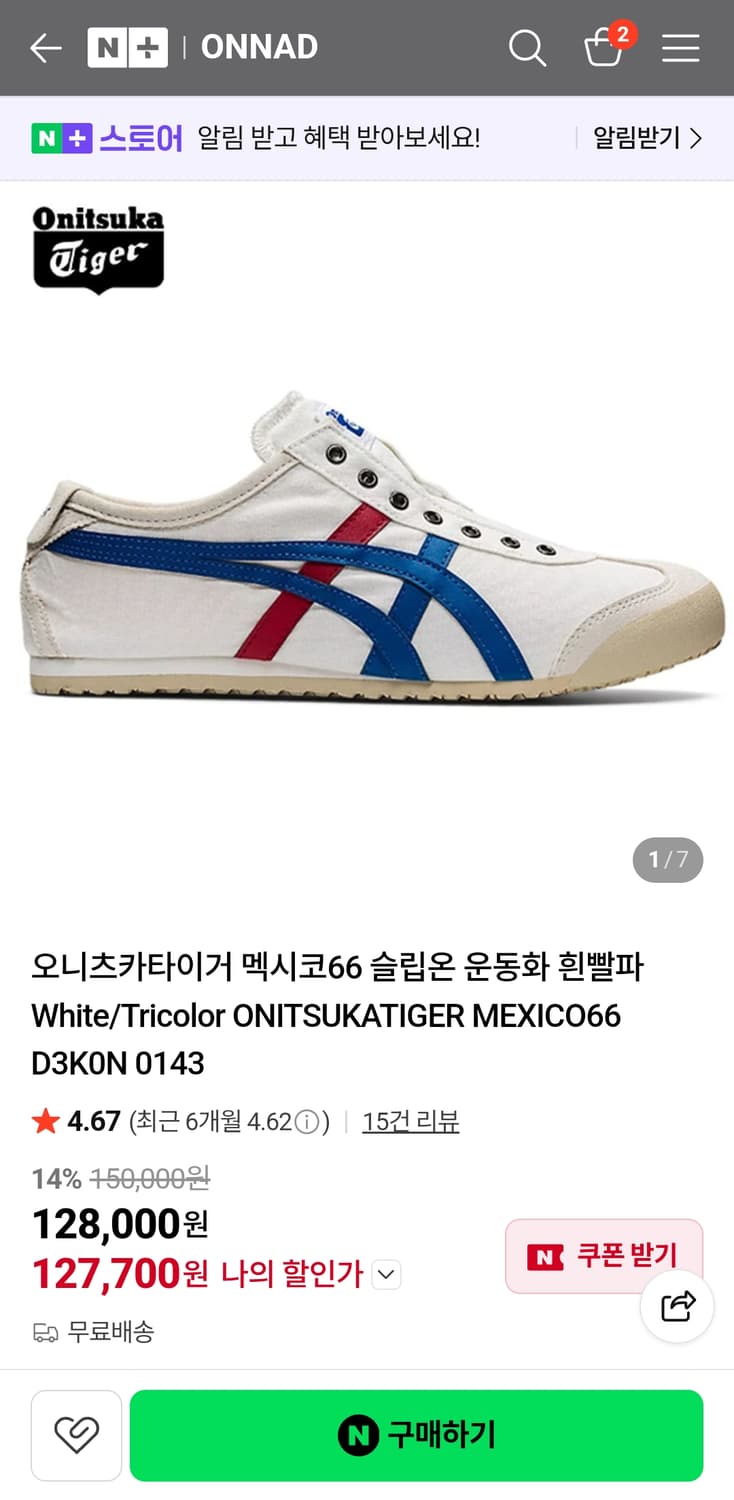Select the ONNAD store name
The width and height of the screenshot is (734, 1500).
point(259,47)
